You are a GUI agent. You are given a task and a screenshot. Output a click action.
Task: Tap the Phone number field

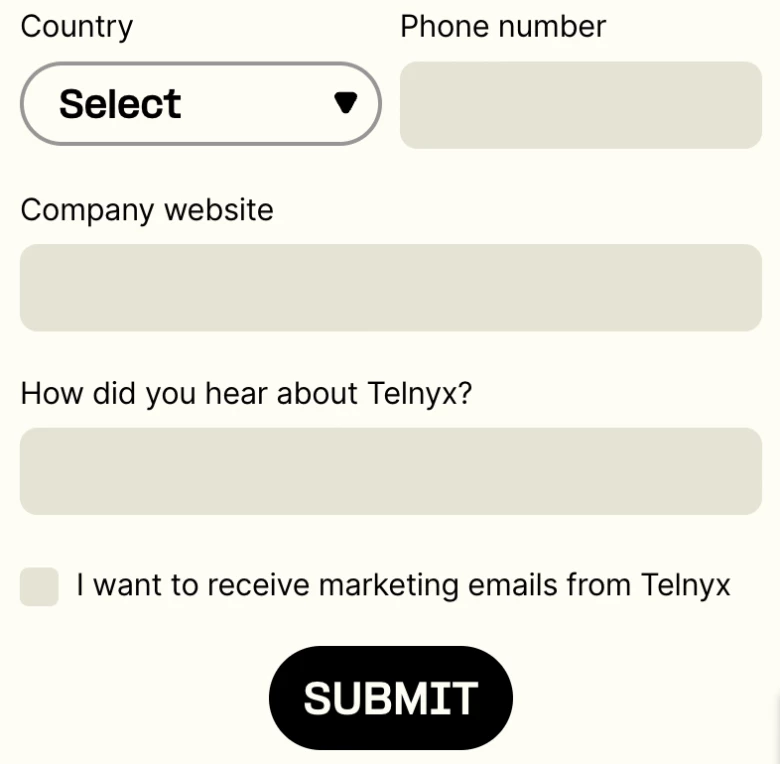[580, 105]
